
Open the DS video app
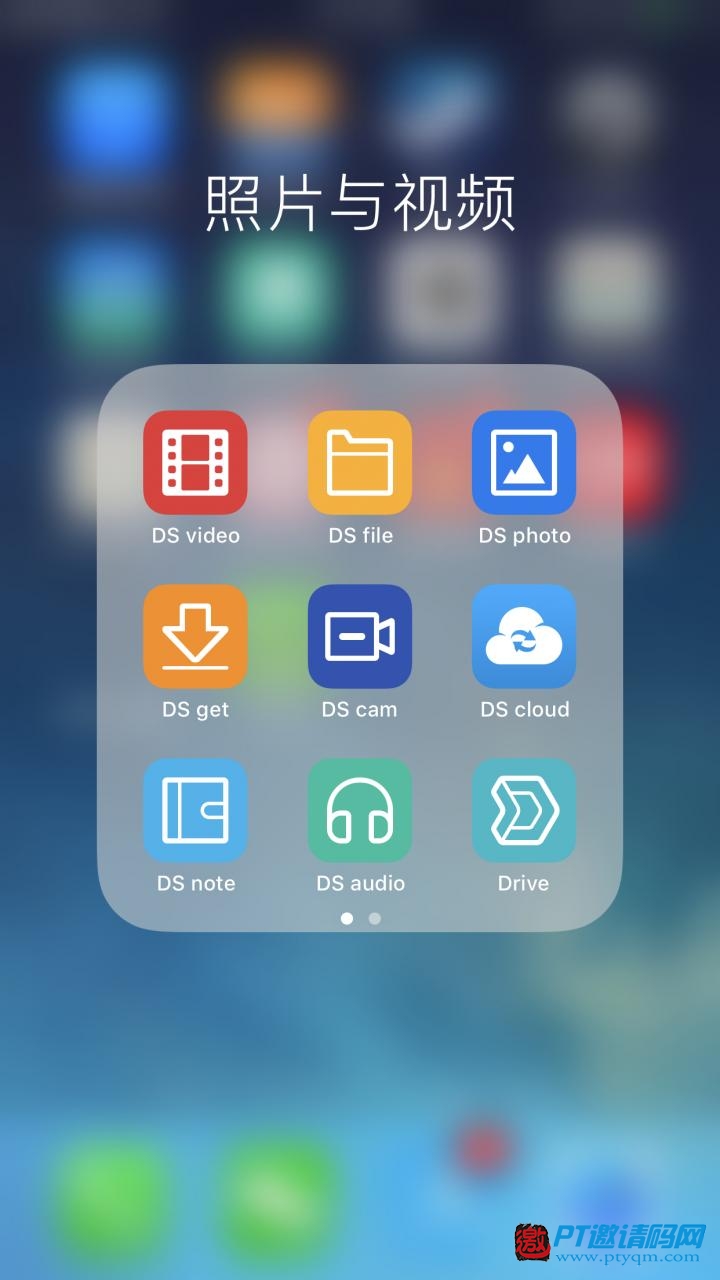pyautogui.click(x=195, y=462)
